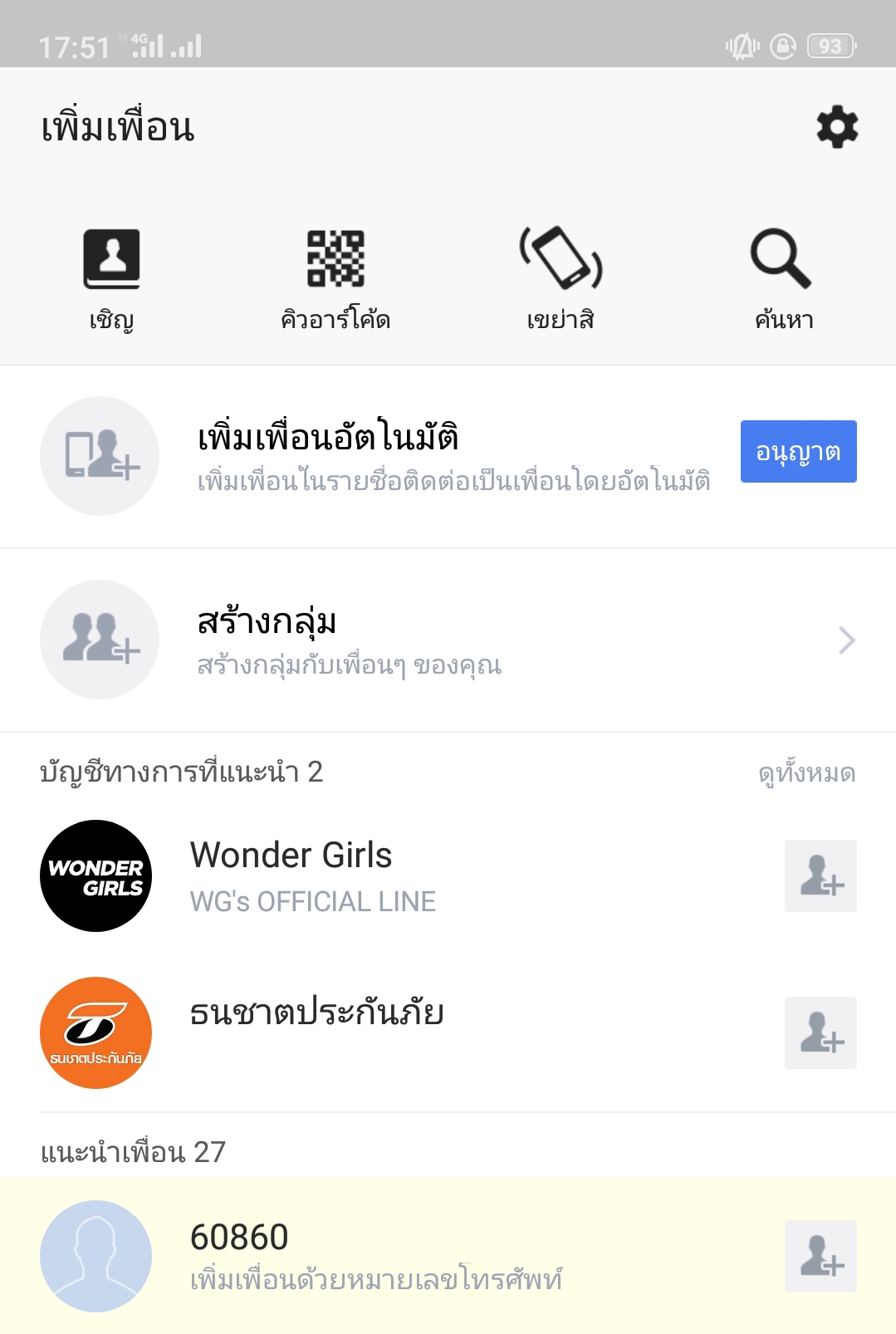Open ค้นหา to search for friends

[783, 278]
